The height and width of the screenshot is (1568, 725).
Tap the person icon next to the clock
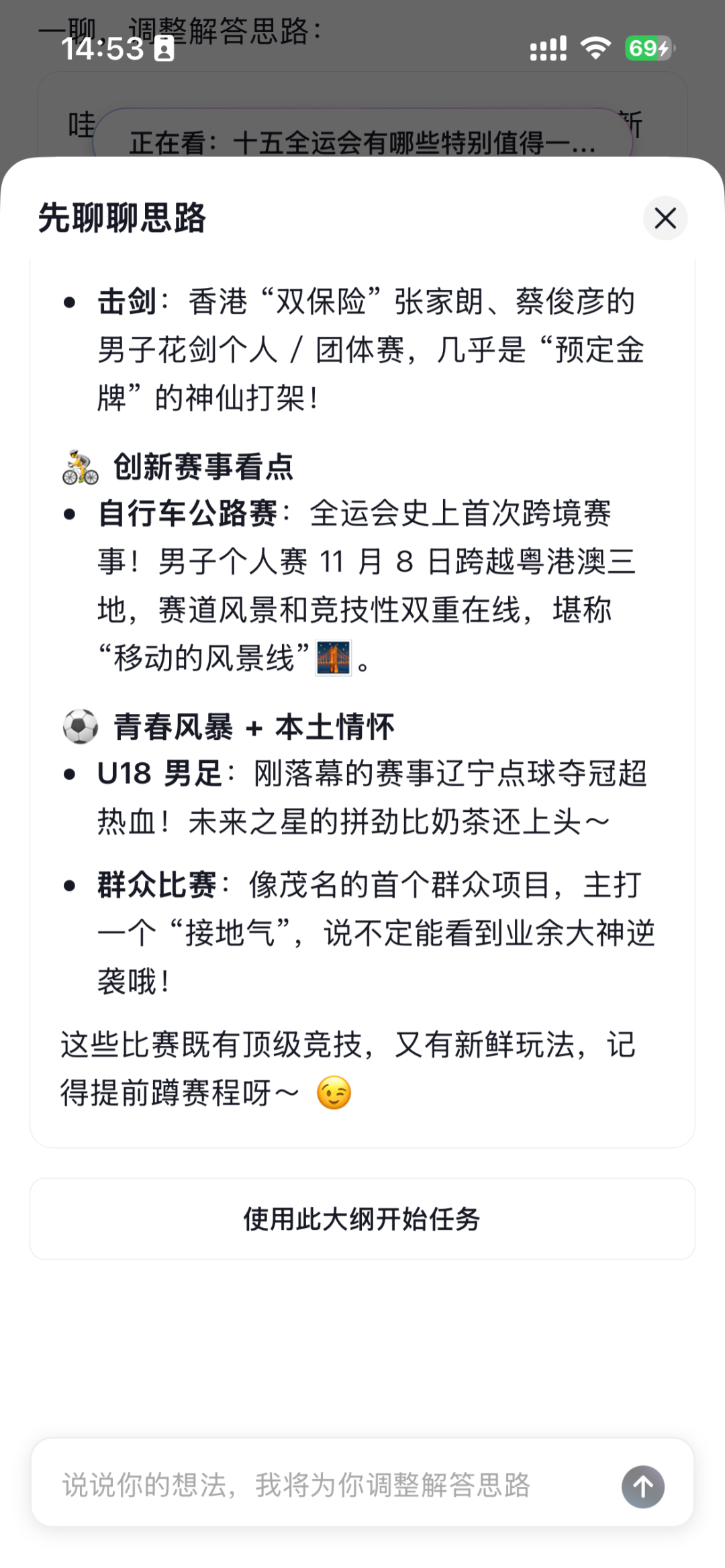coord(163,48)
